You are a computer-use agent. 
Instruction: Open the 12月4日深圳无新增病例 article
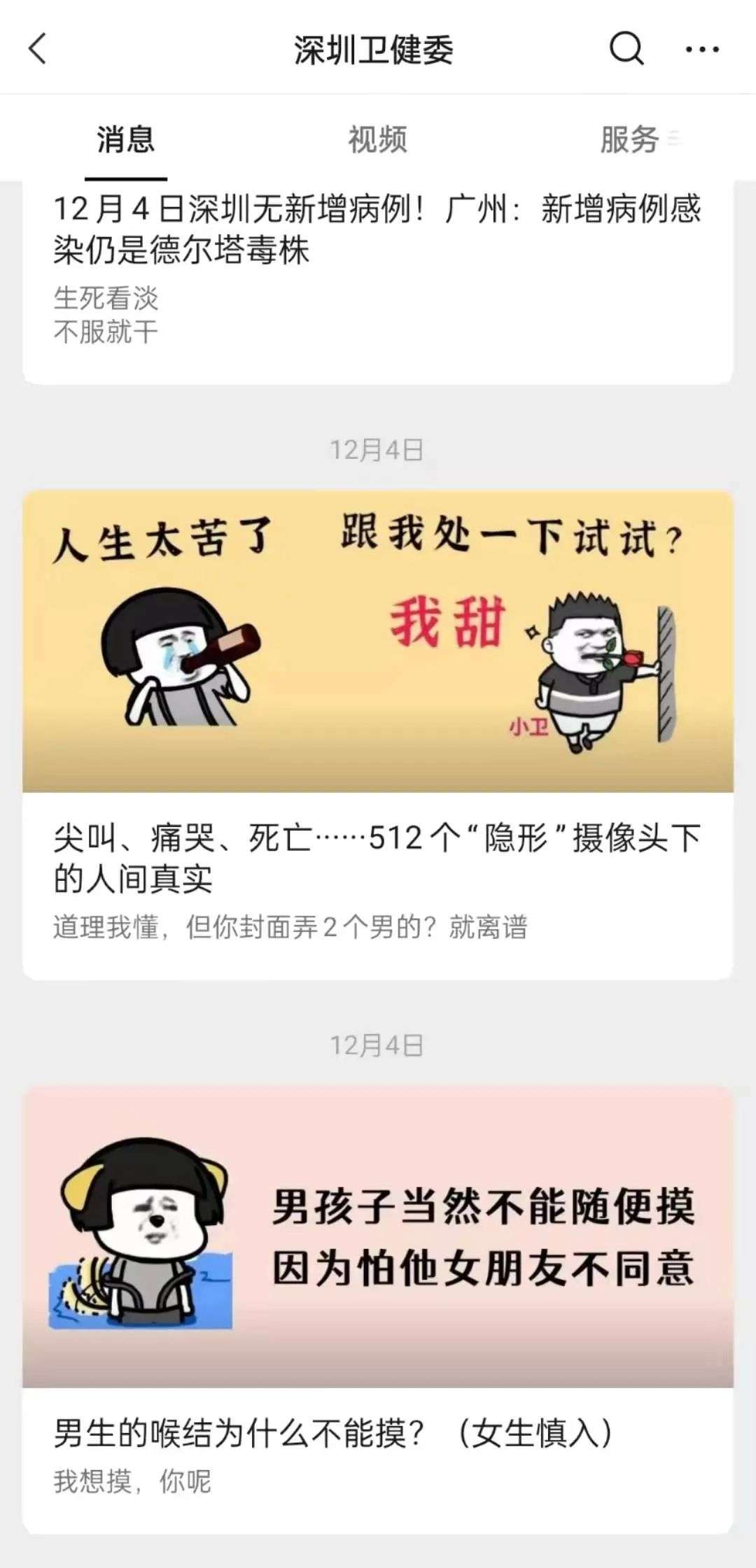tap(377, 229)
